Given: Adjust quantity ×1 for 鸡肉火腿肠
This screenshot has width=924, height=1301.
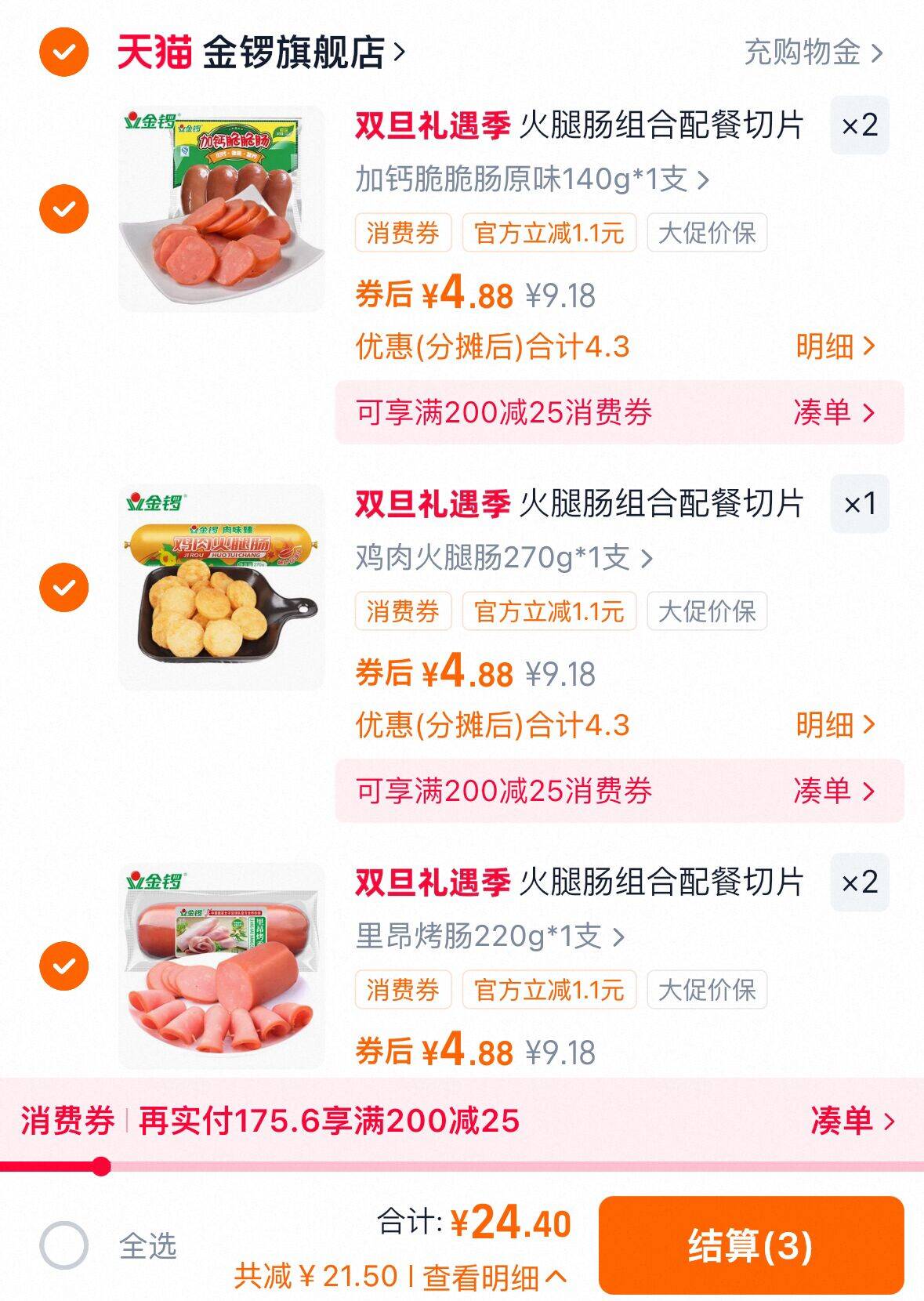Looking at the screenshot, I should 859,504.
